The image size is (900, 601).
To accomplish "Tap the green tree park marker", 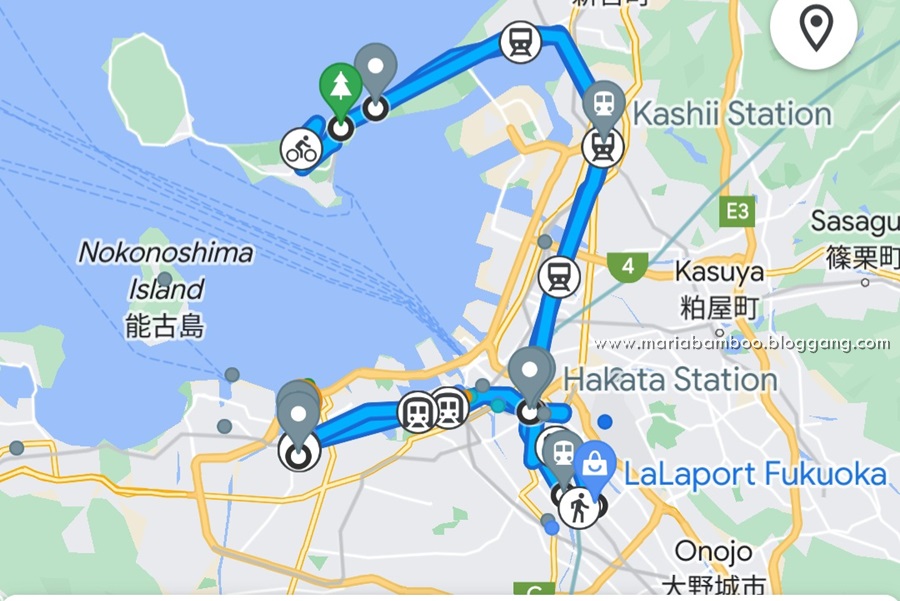I will [341, 87].
